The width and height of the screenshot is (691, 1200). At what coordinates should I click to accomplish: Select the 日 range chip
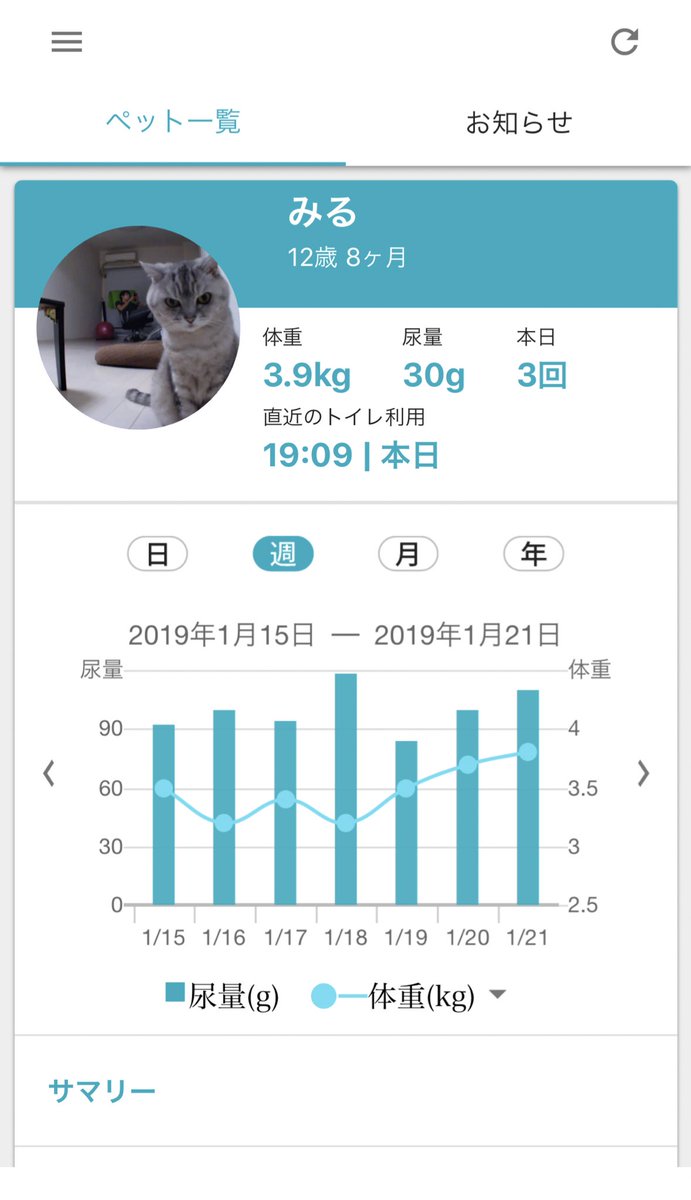click(158, 554)
